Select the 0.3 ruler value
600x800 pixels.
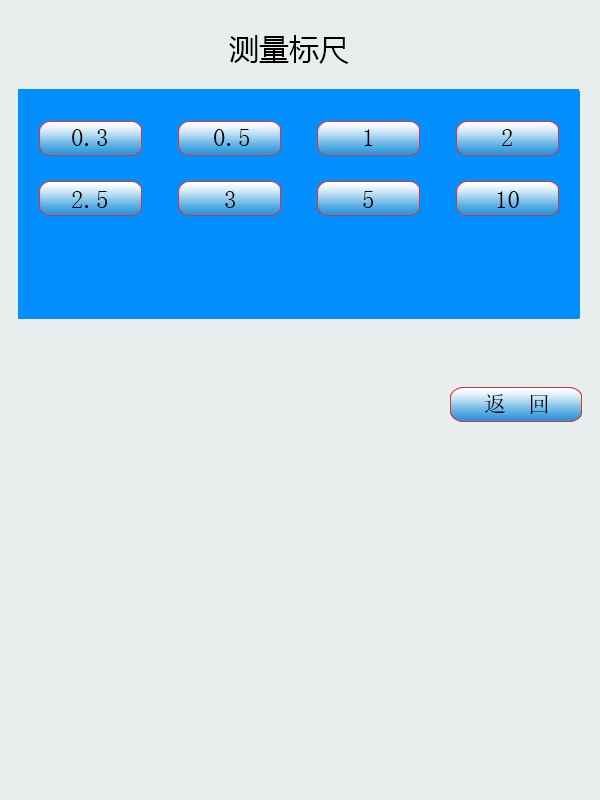coord(90,139)
